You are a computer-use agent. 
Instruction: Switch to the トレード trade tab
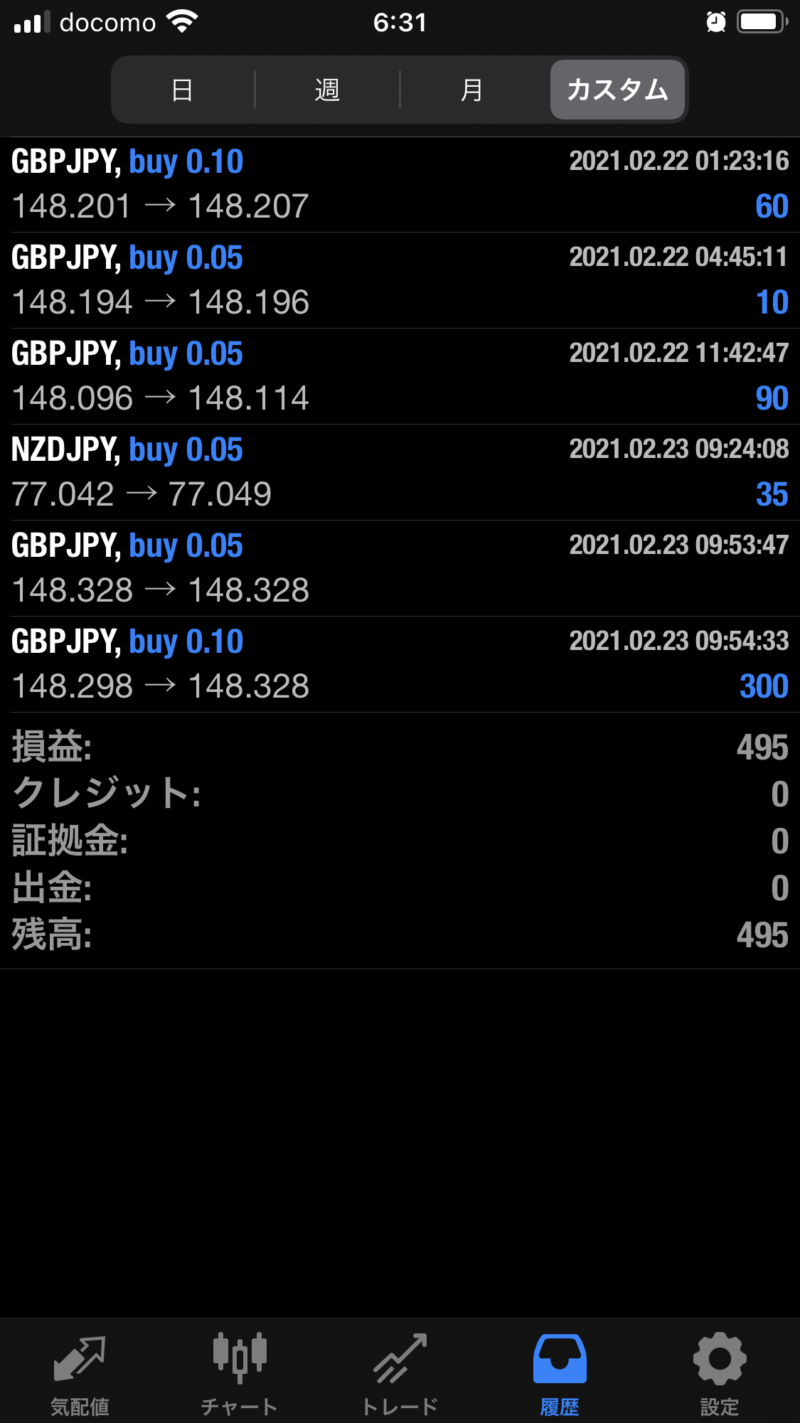click(x=400, y=1373)
